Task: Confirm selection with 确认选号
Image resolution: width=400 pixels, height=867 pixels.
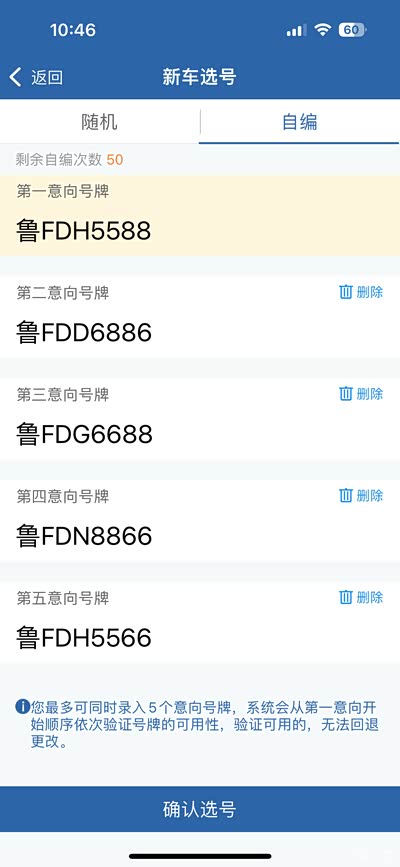Action: pos(200,809)
